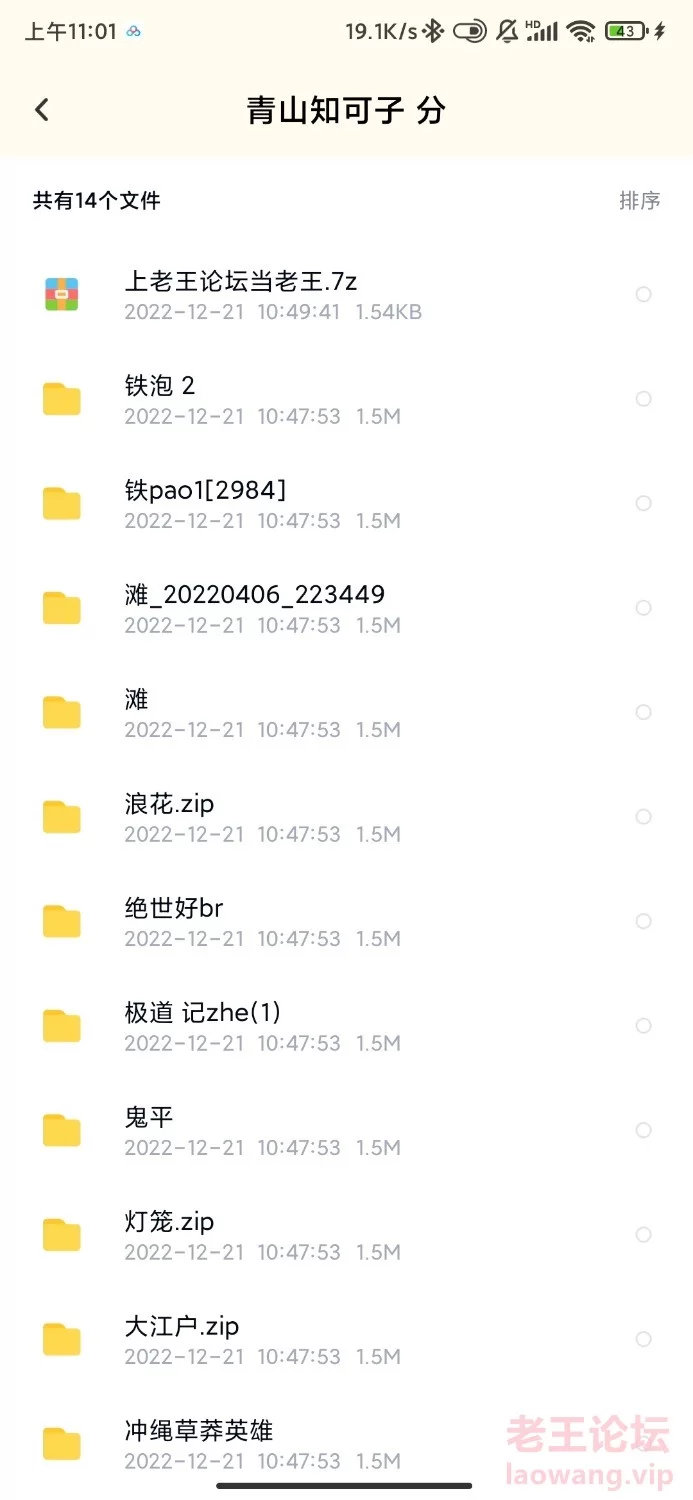
Task: Select the circle beside 上老王论坛当老王.7z
Action: click(644, 294)
